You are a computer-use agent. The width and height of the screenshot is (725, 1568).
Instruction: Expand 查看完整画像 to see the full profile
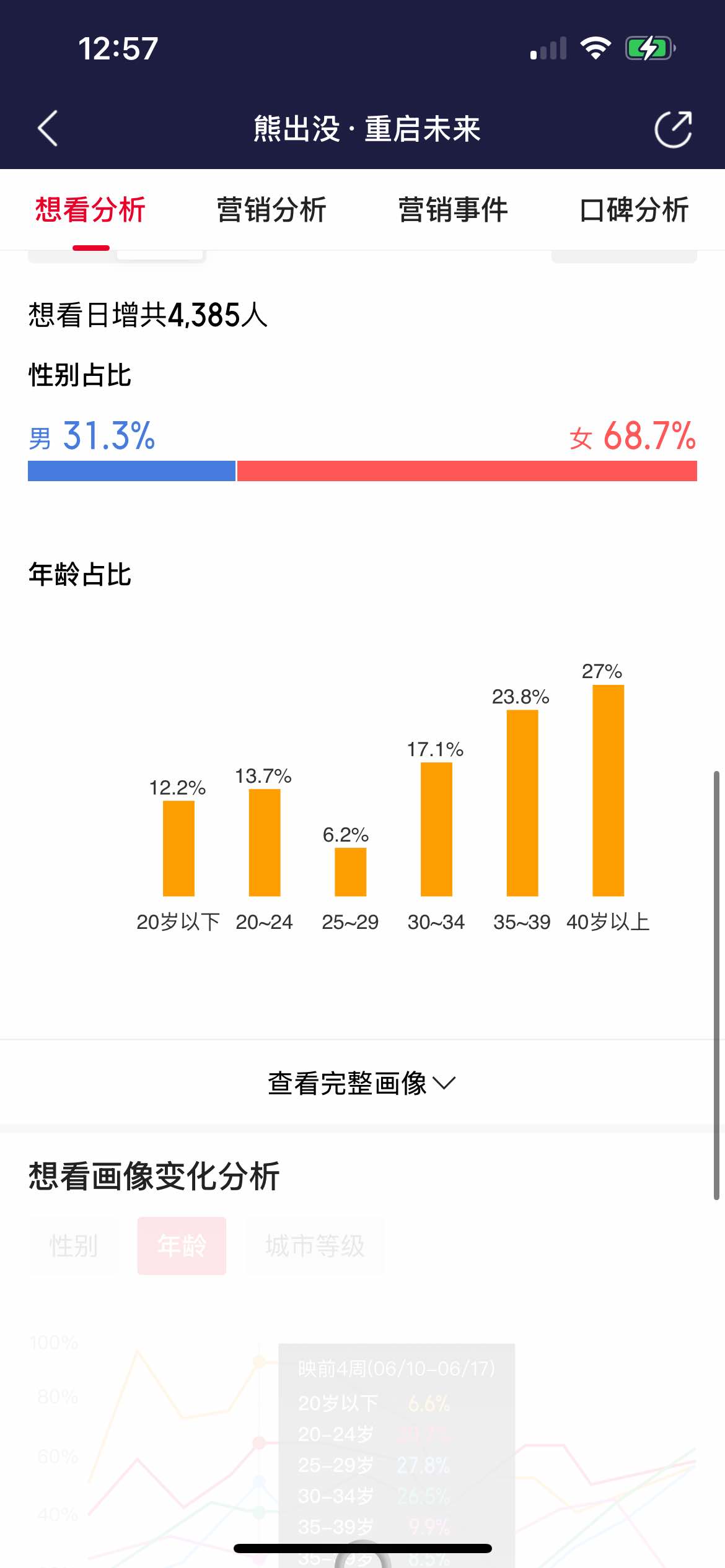pyautogui.click(x=362, y=1083)
